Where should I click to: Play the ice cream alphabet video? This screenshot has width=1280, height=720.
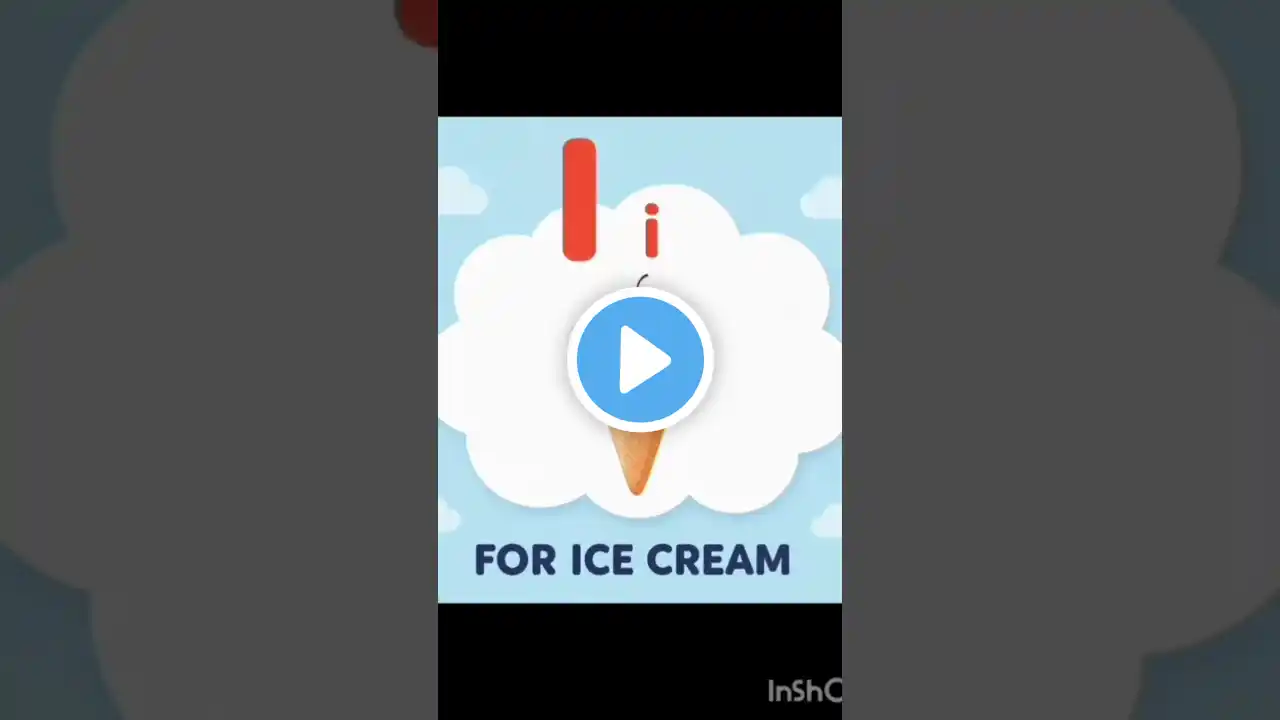coord(640,360)
